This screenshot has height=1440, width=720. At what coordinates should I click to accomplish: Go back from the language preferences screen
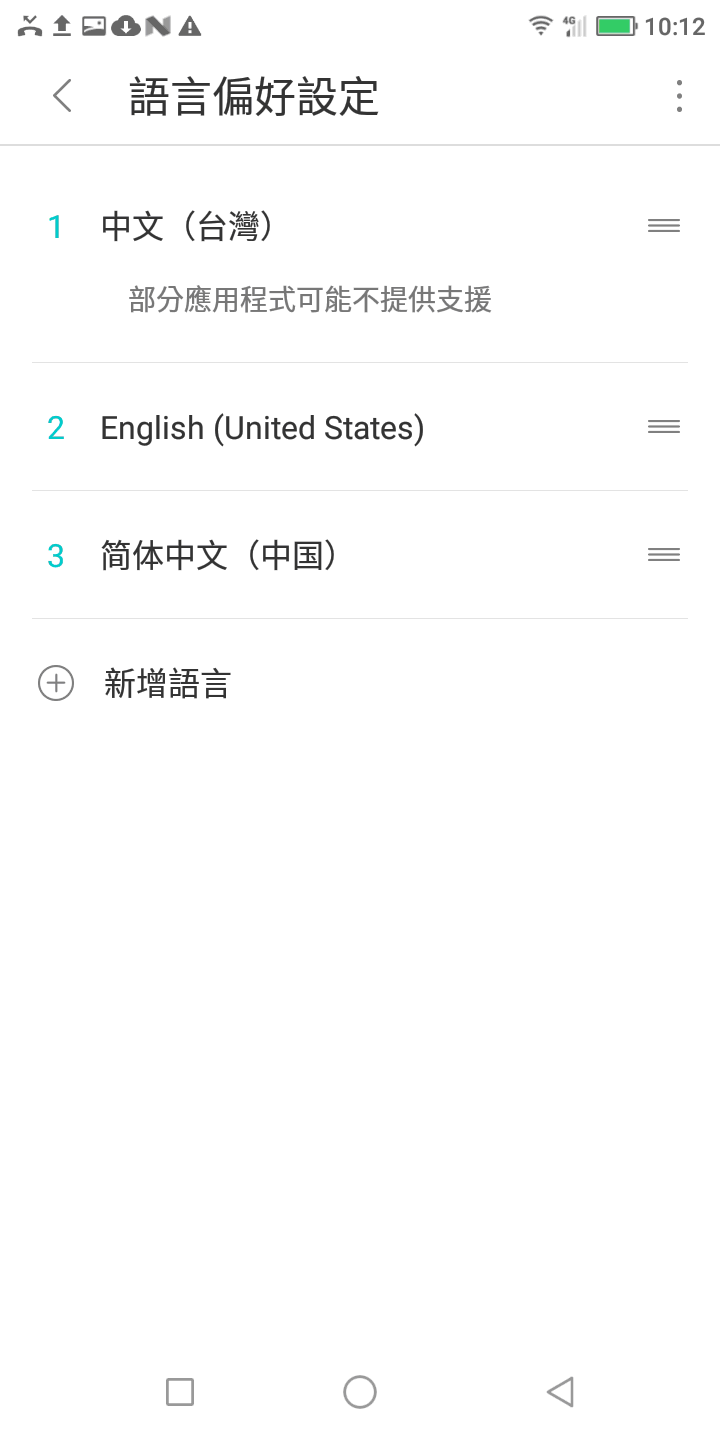62,96
